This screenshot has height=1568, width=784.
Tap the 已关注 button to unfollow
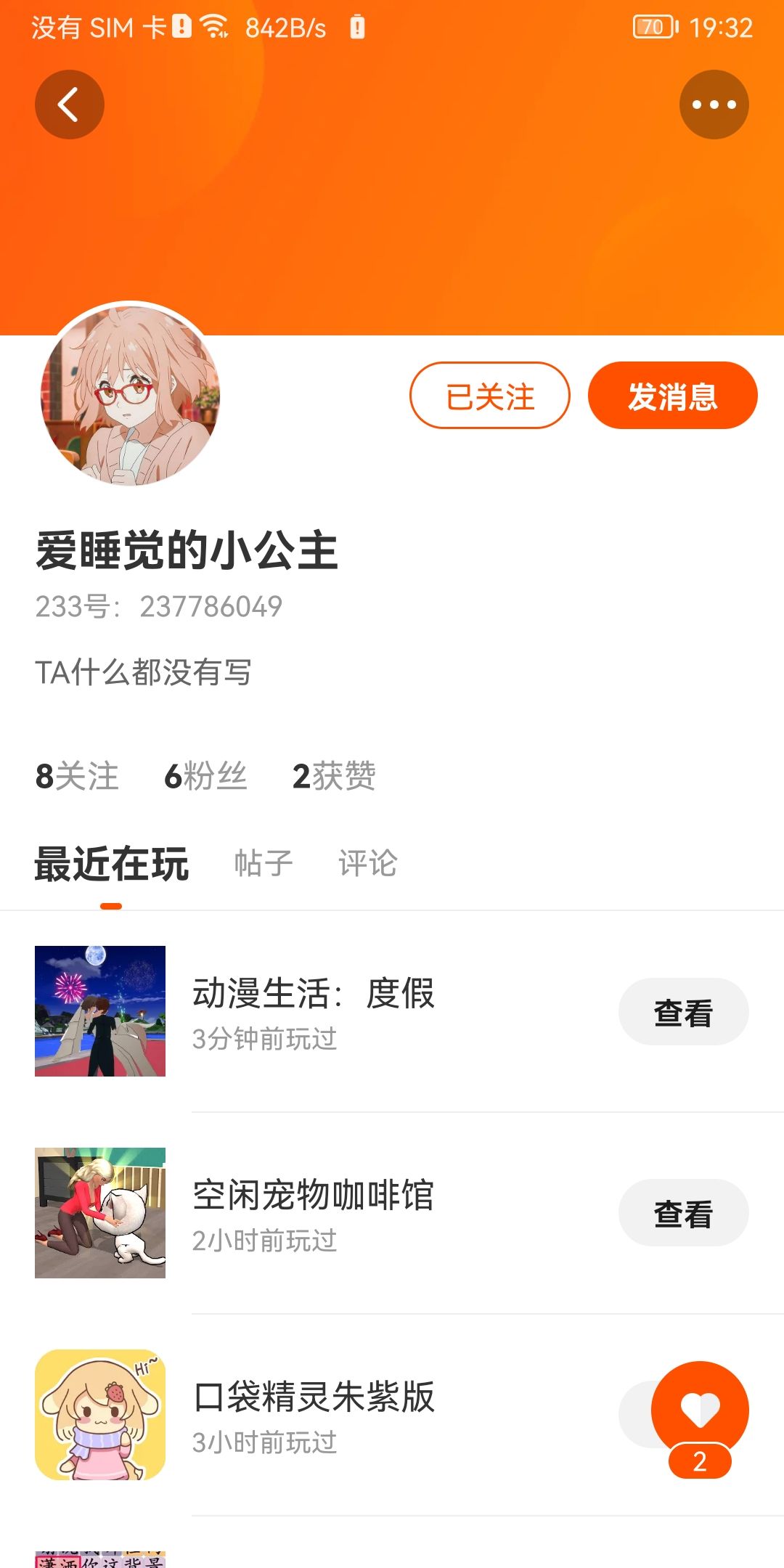489,396
